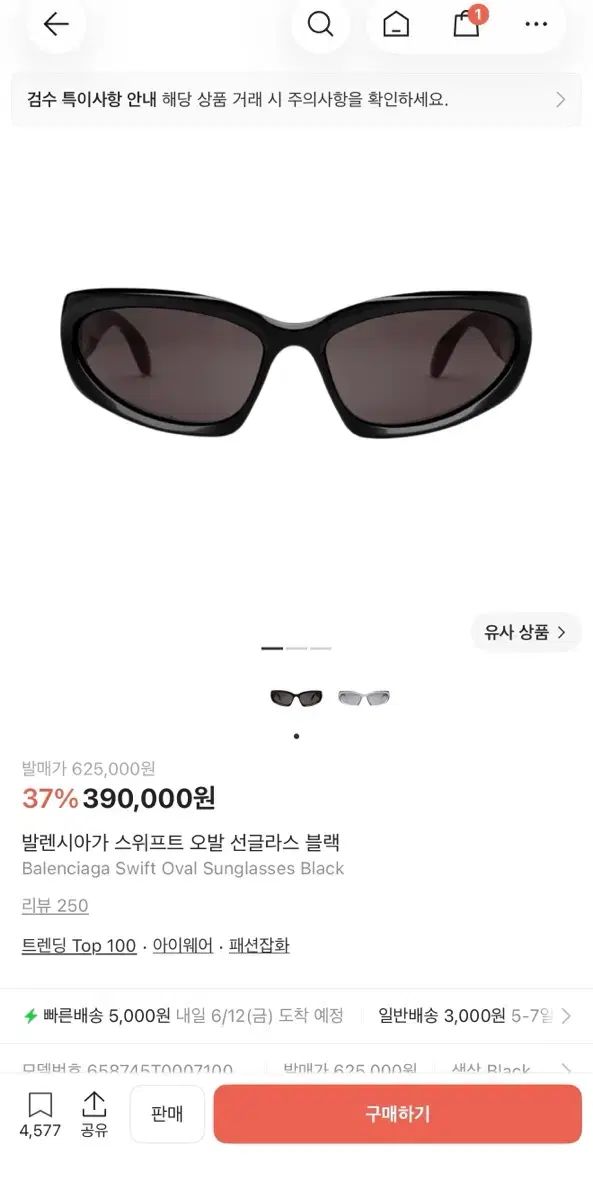Open the search magnifier
Viewport: 593px width, 1200px height.
tap(320, 24)
